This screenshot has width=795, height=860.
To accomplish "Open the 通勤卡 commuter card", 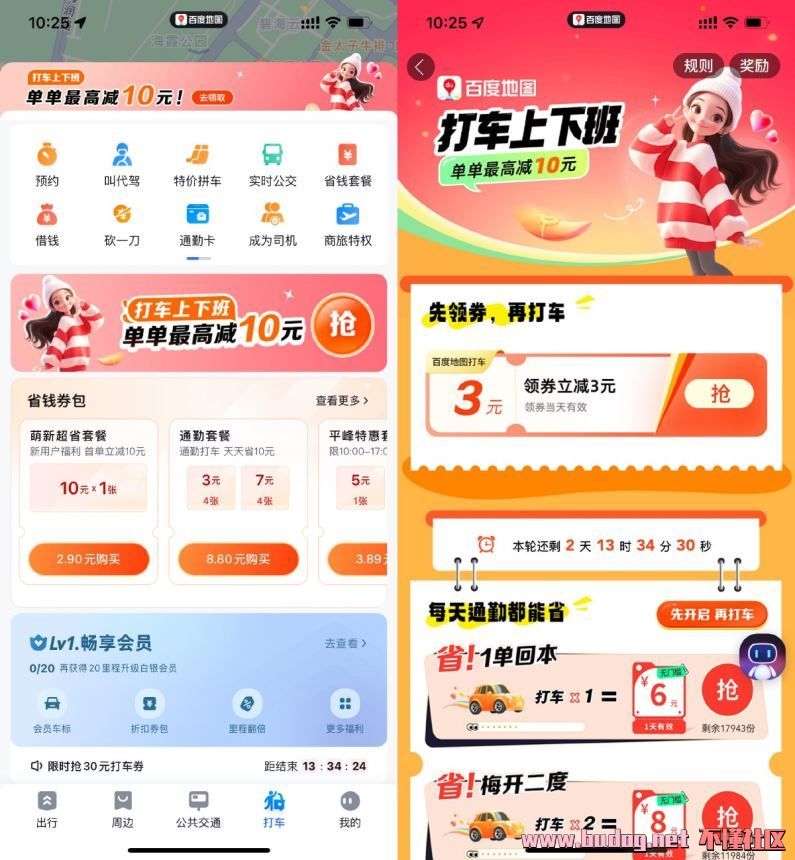I will (x=197, y=225).
